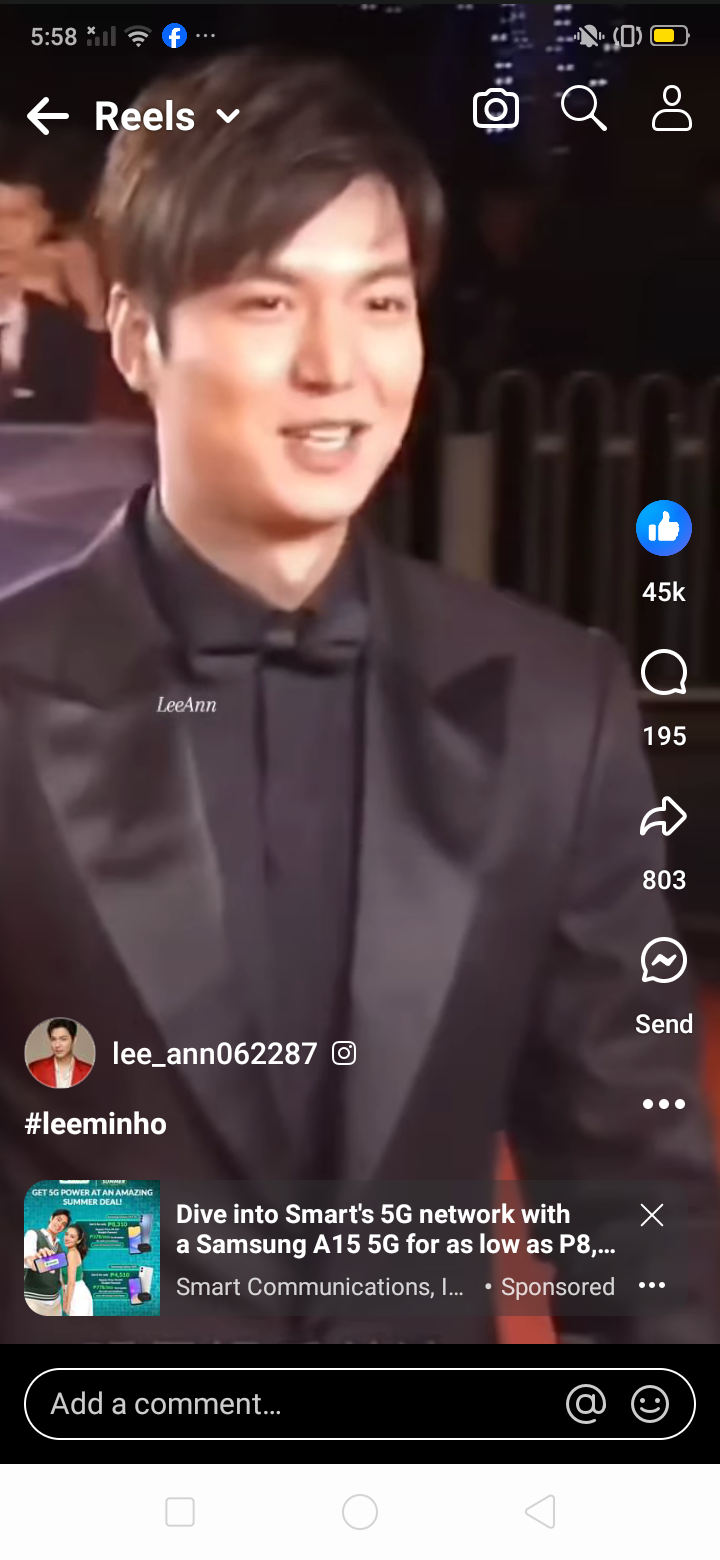Image resolution: width=720 pixels, height=1560 pixels.
Task: Open your profile icon
Action: 671,109
